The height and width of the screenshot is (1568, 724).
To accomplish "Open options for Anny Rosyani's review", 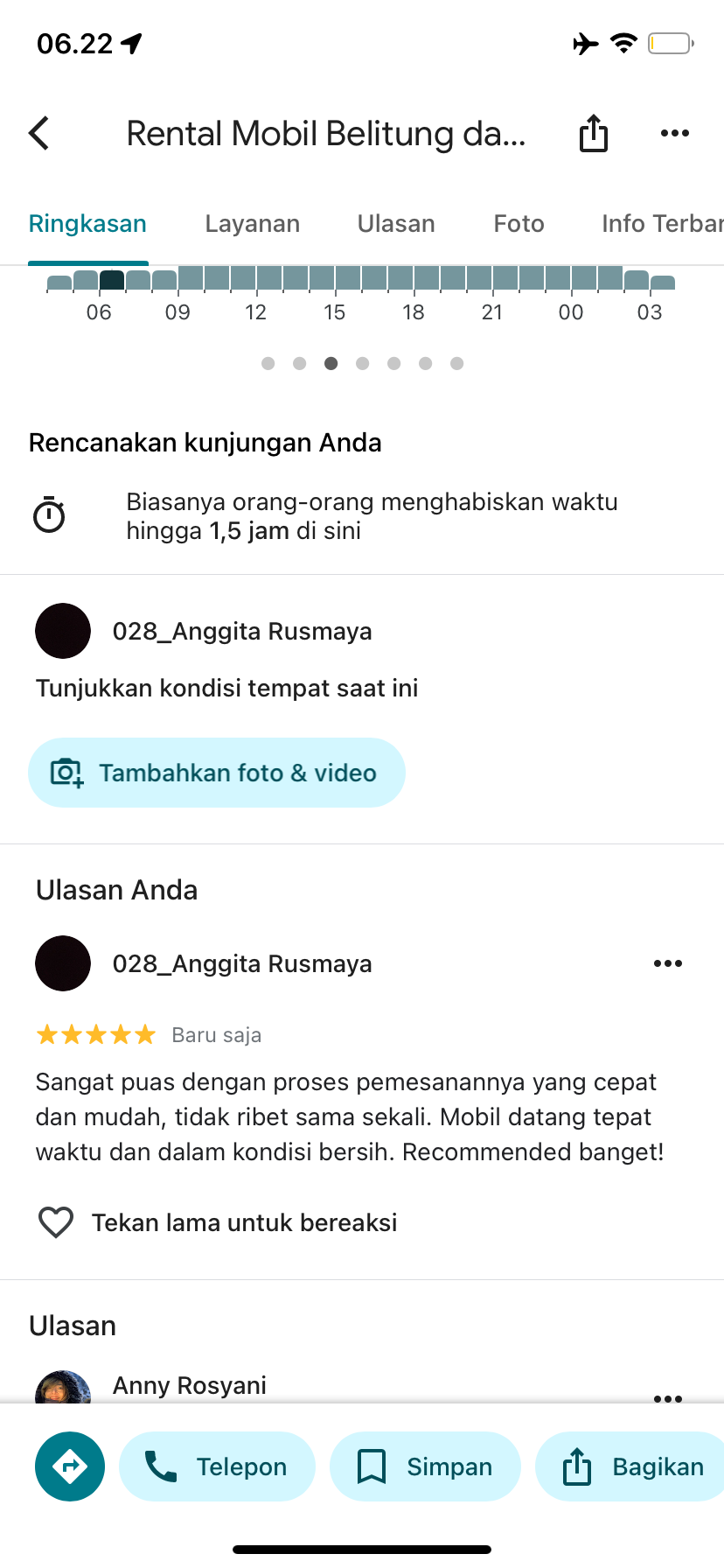I will point(668,1397).
